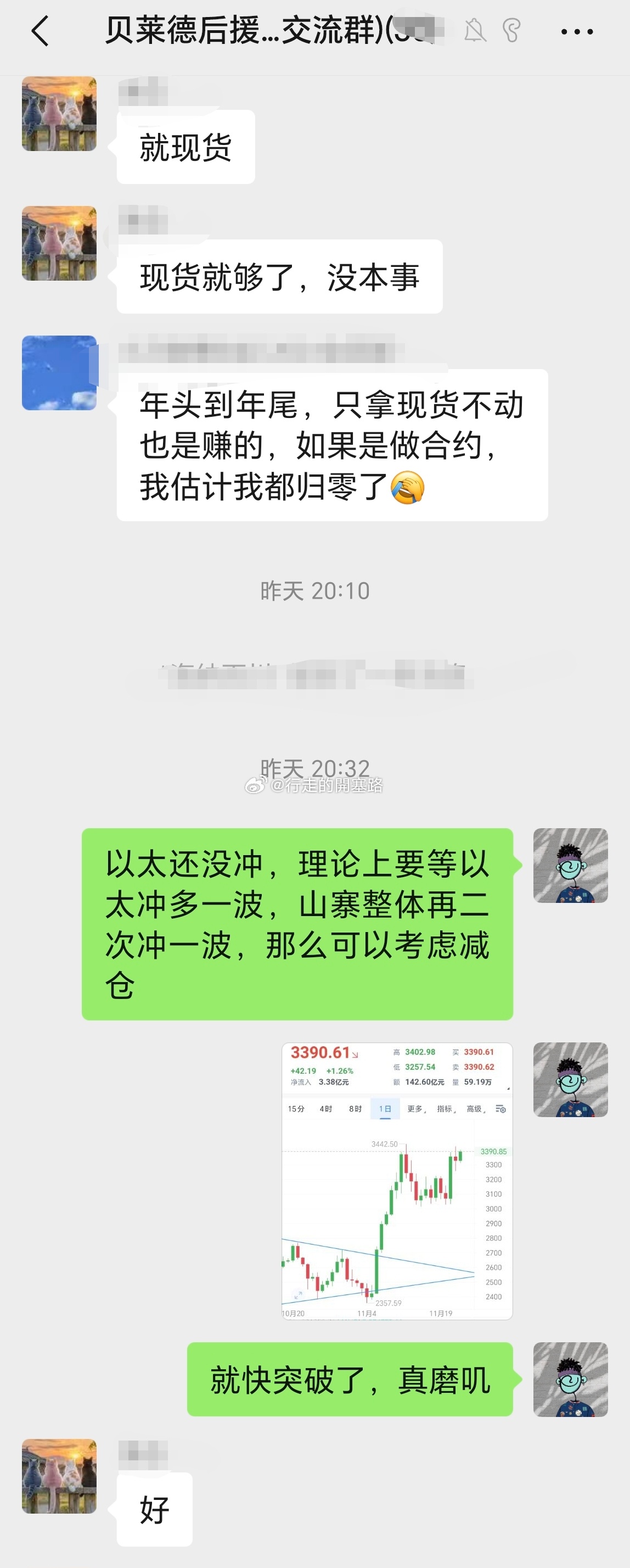
Task: Go back from the group chat
Action: tap(40, 31)
